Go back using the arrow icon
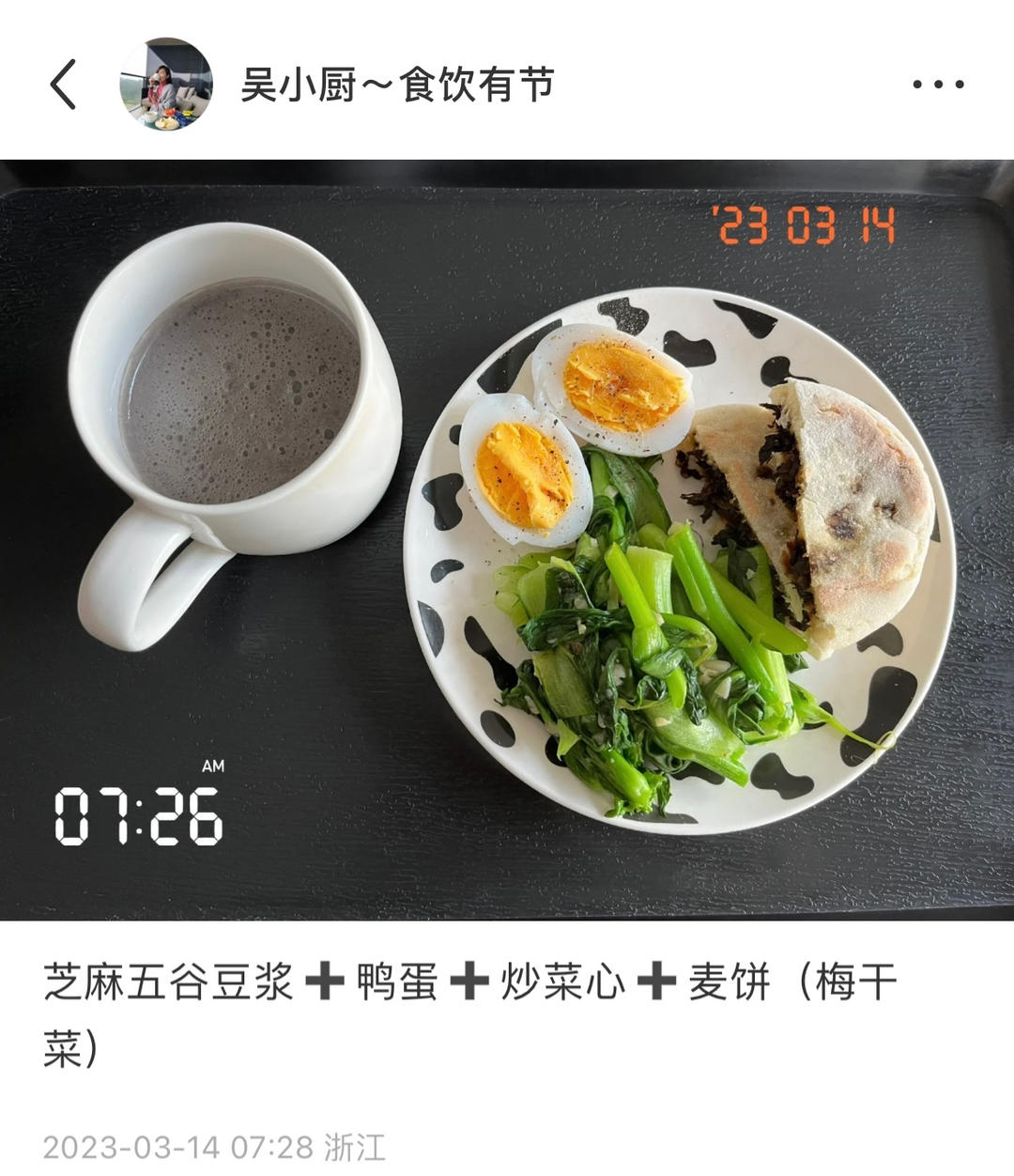The image size is (1014, 1176). (x=63, y=85)
